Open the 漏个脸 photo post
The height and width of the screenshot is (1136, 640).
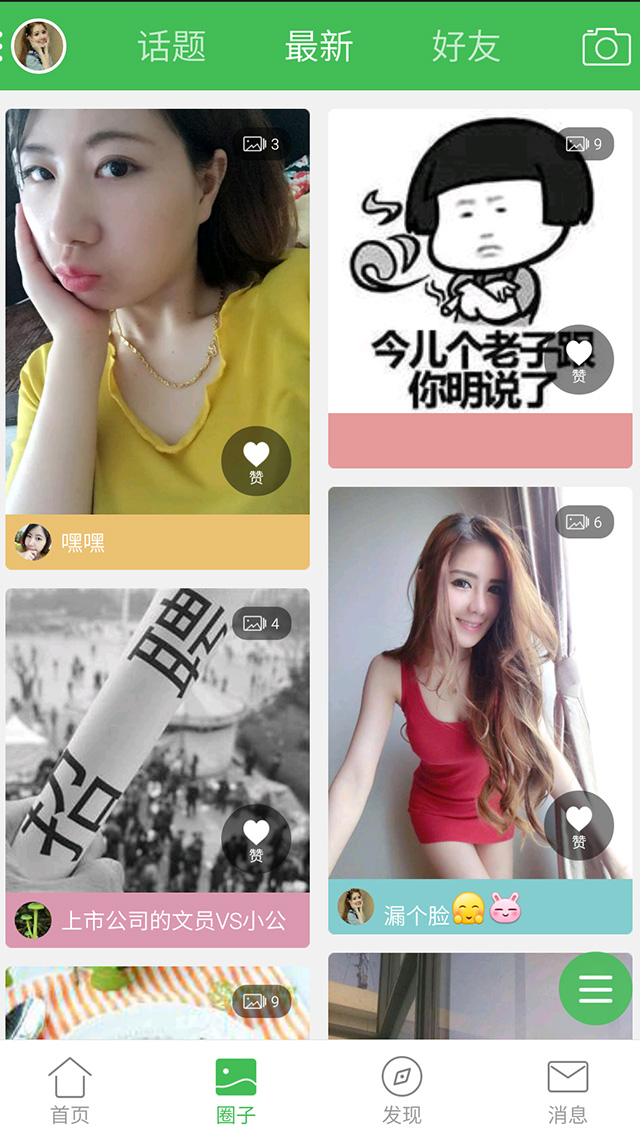tap(450, 680)
